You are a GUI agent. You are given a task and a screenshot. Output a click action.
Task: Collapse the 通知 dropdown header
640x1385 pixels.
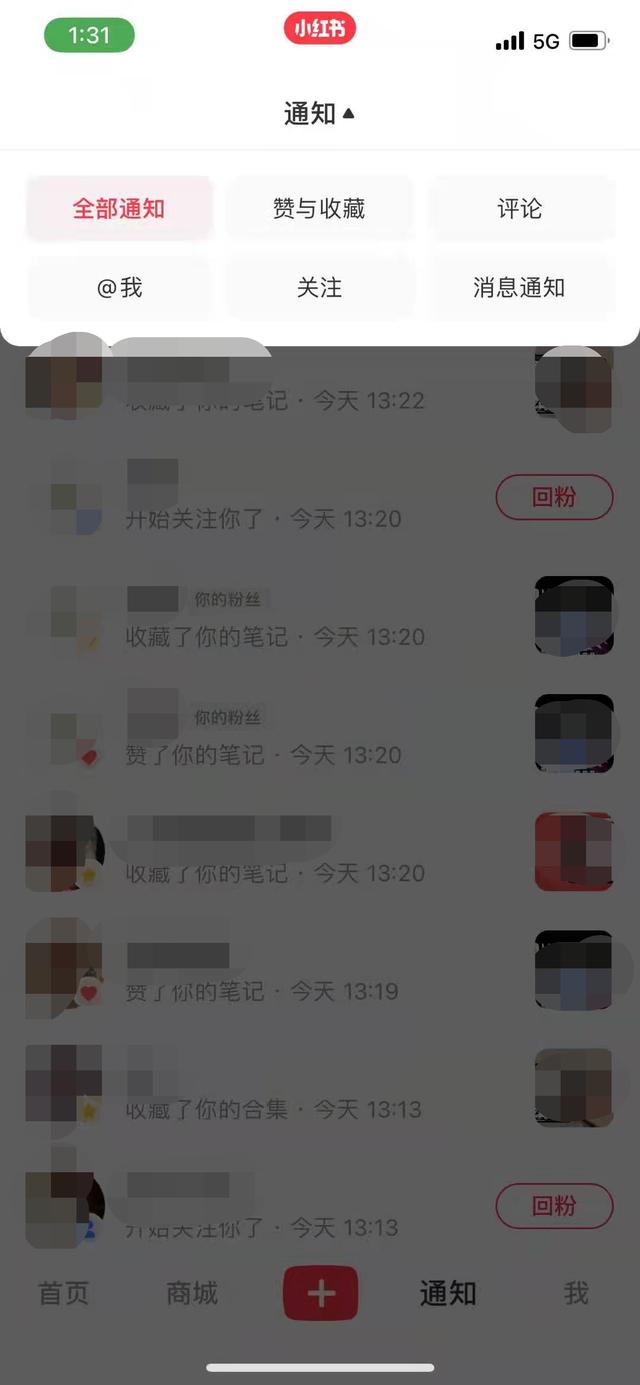[x=319, y=114]
